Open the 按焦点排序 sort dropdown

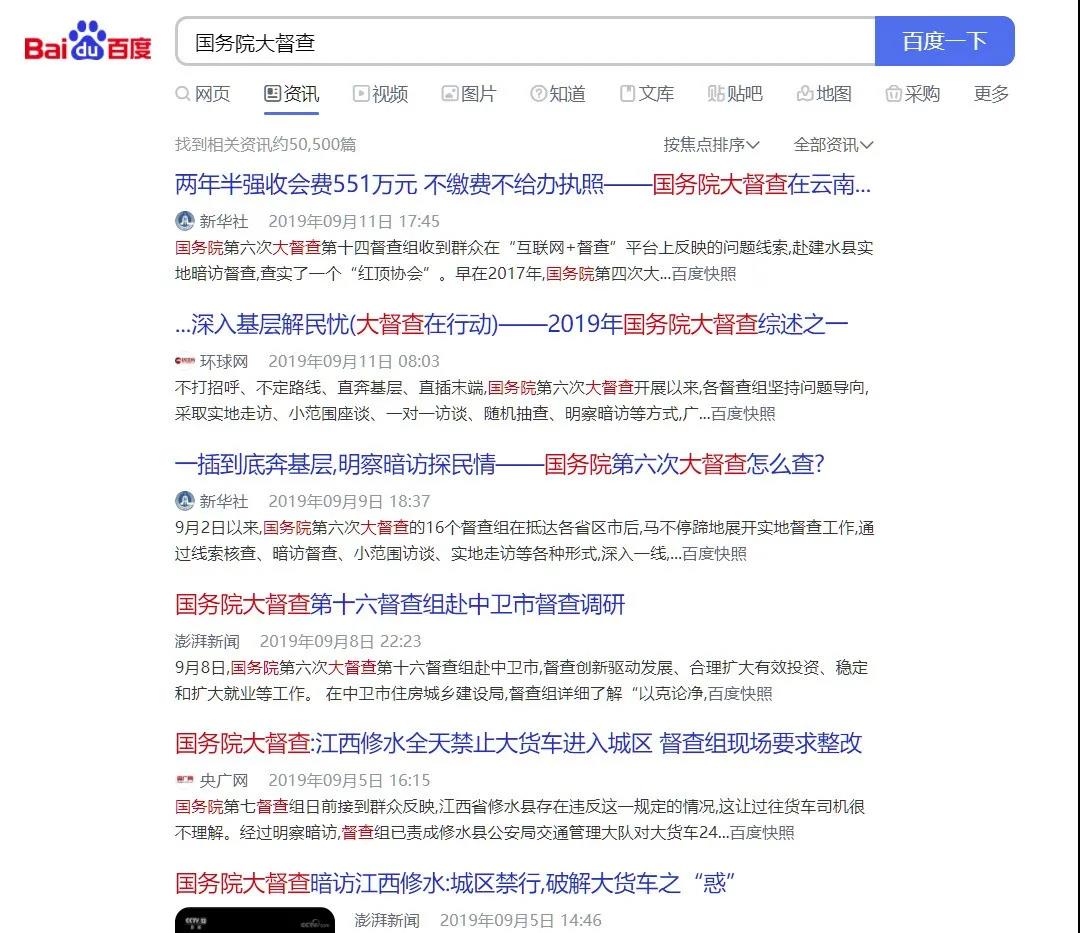coord(711,145)
